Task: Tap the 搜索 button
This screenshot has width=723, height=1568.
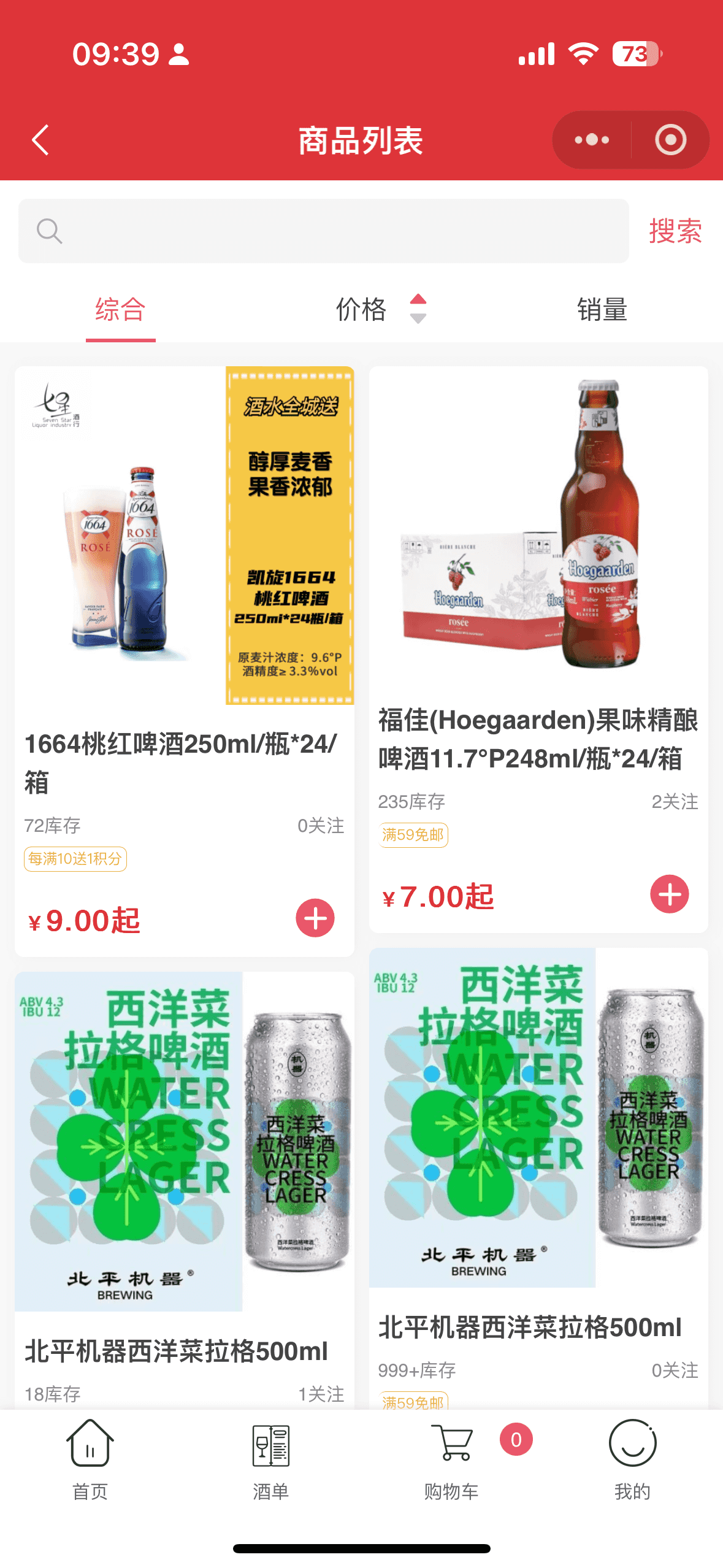Action: tap(675, 231)
